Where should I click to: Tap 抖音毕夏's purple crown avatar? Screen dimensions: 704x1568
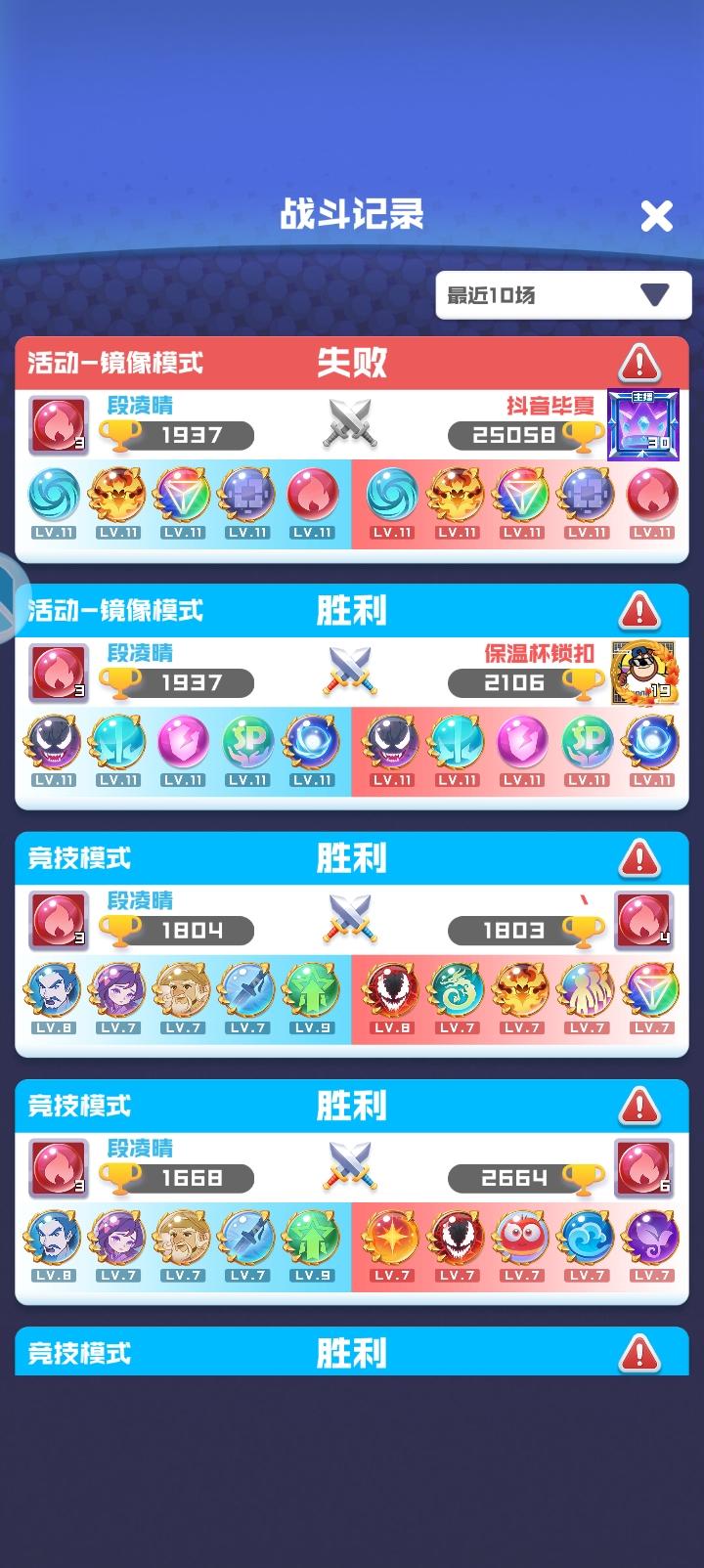(640, 422)
